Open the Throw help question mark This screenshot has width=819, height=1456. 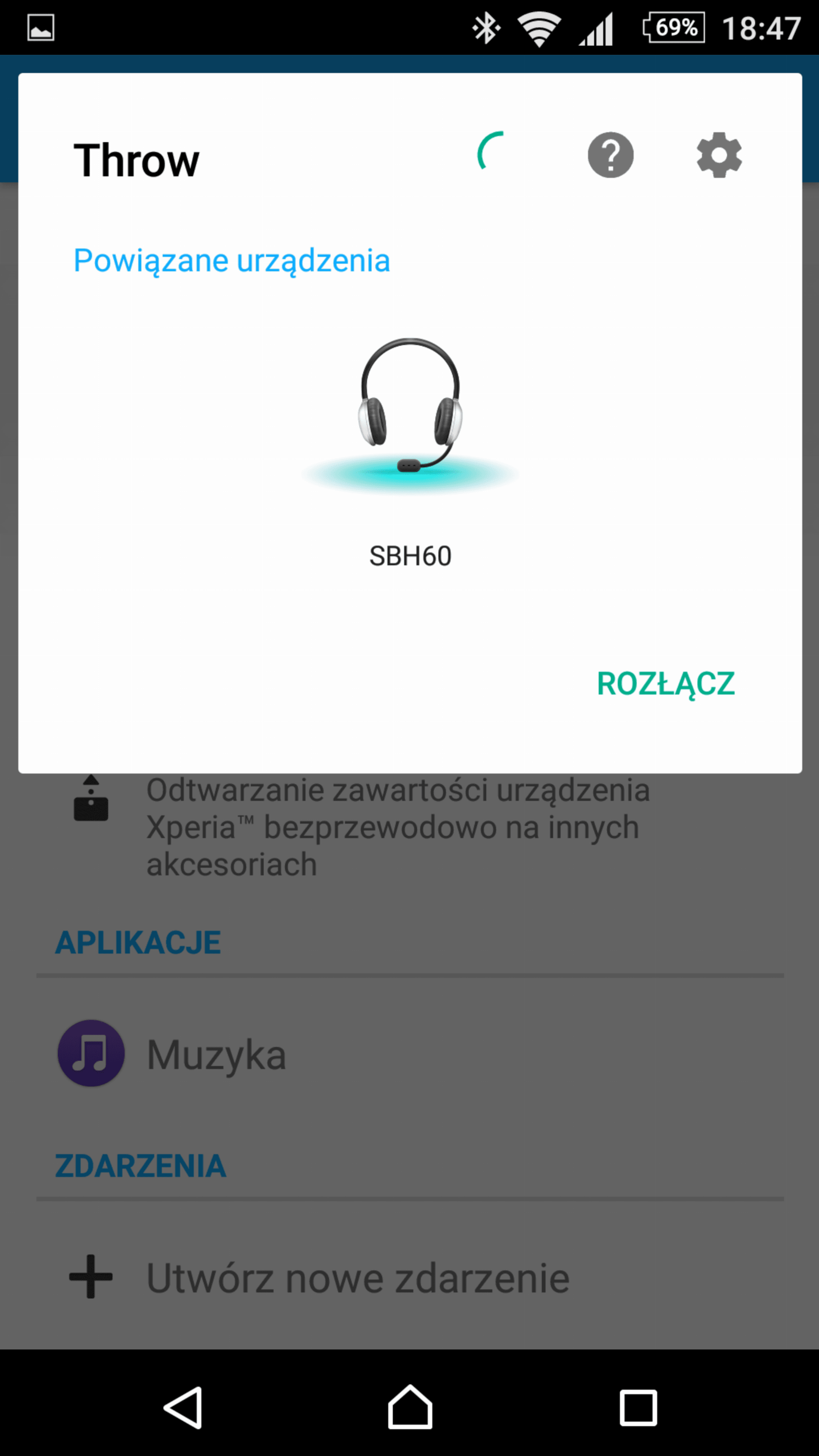coord(611,155)
